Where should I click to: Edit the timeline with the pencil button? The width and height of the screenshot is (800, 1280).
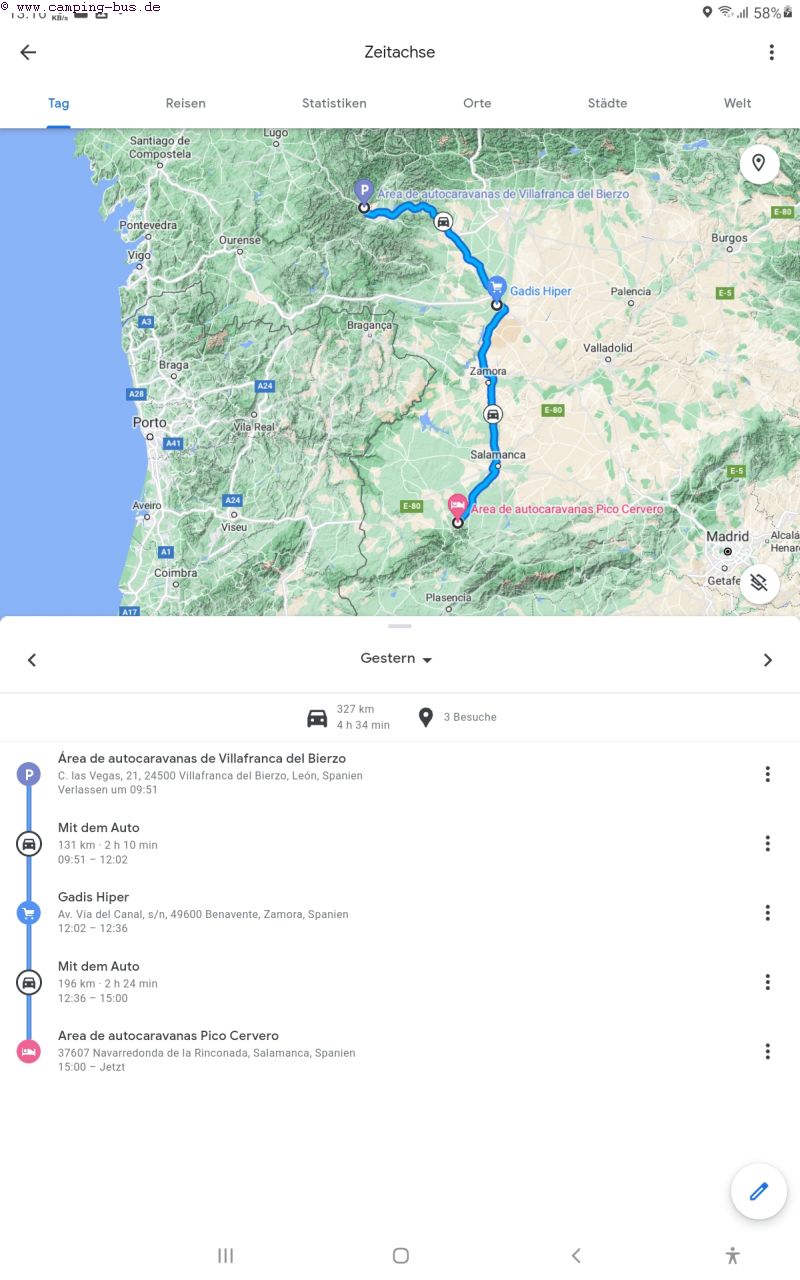click(759, 1191)
